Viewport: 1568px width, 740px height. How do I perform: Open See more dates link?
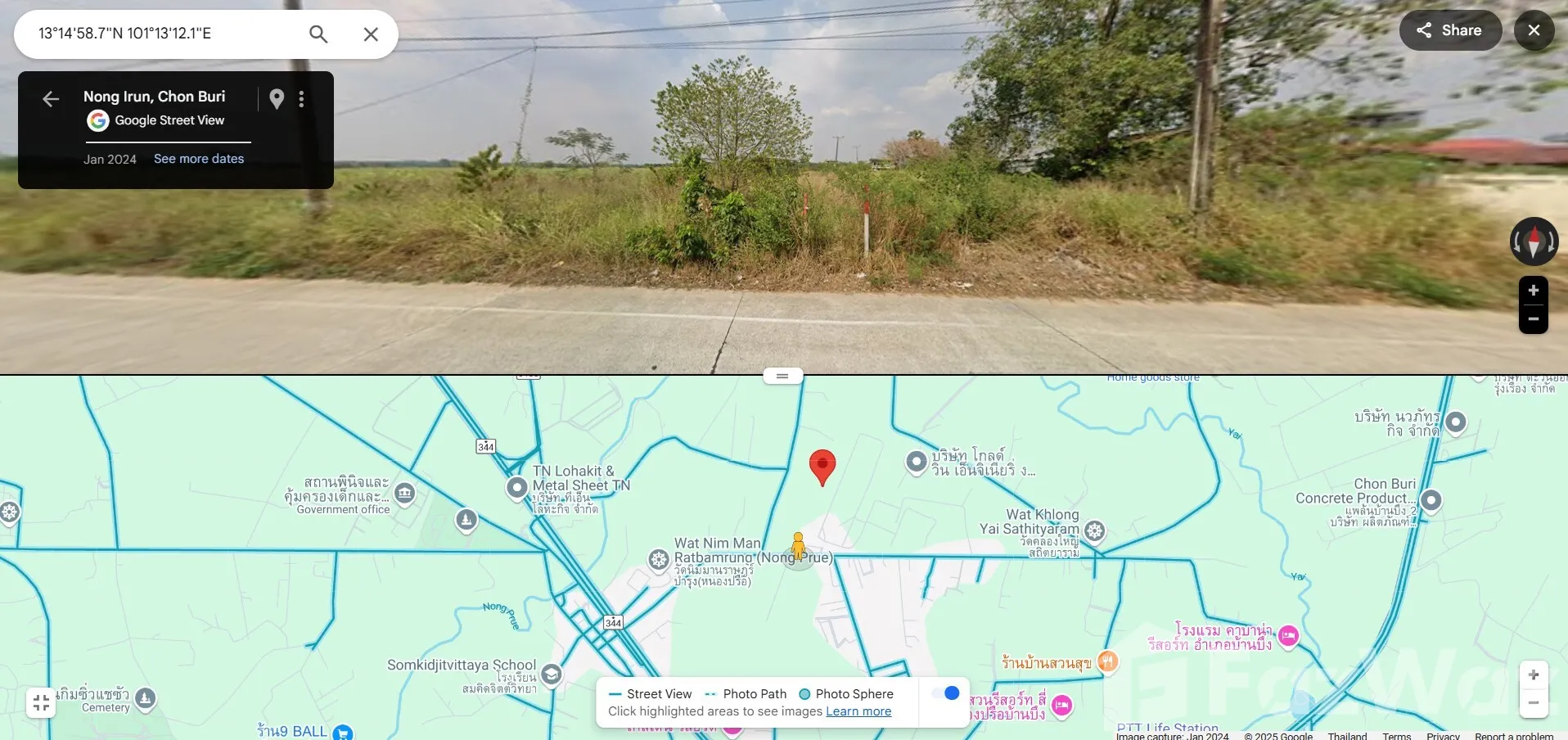click(x=199, y=159)
